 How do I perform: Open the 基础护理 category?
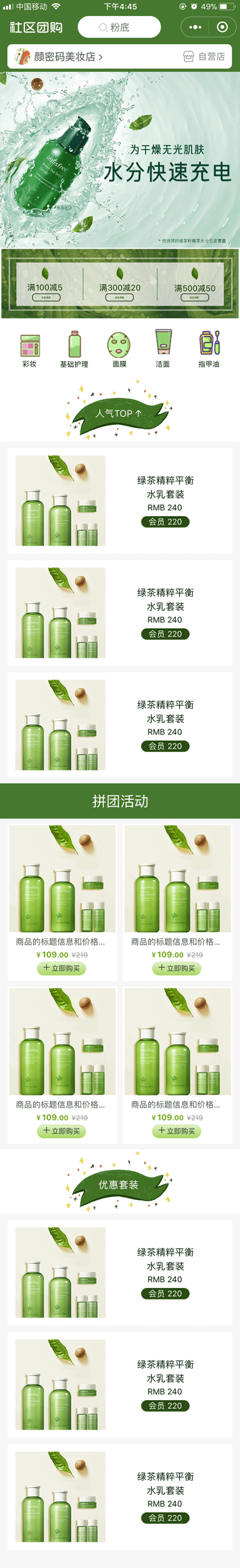[x=74, y=350]
